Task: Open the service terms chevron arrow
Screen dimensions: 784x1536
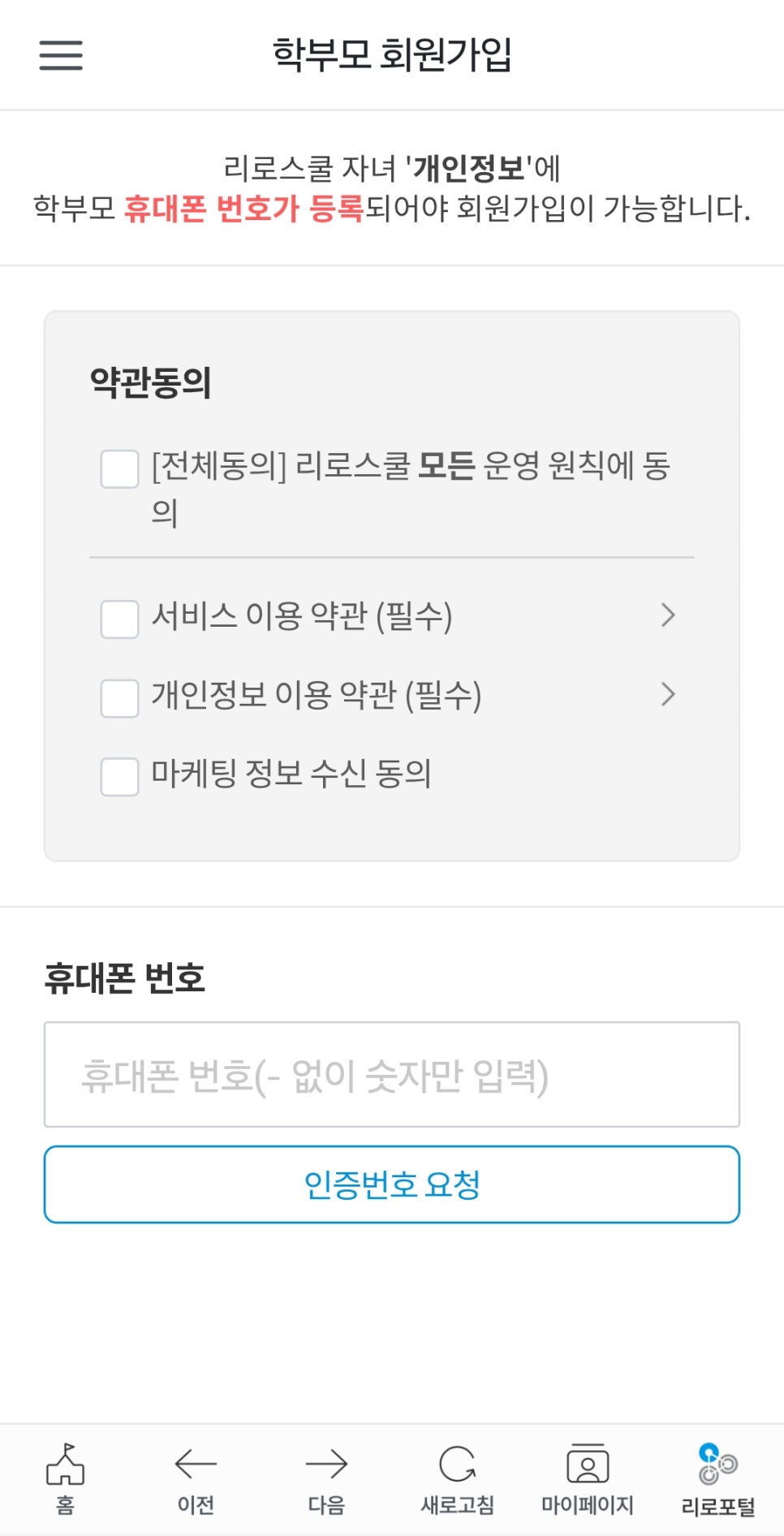Action: (668, 615)
